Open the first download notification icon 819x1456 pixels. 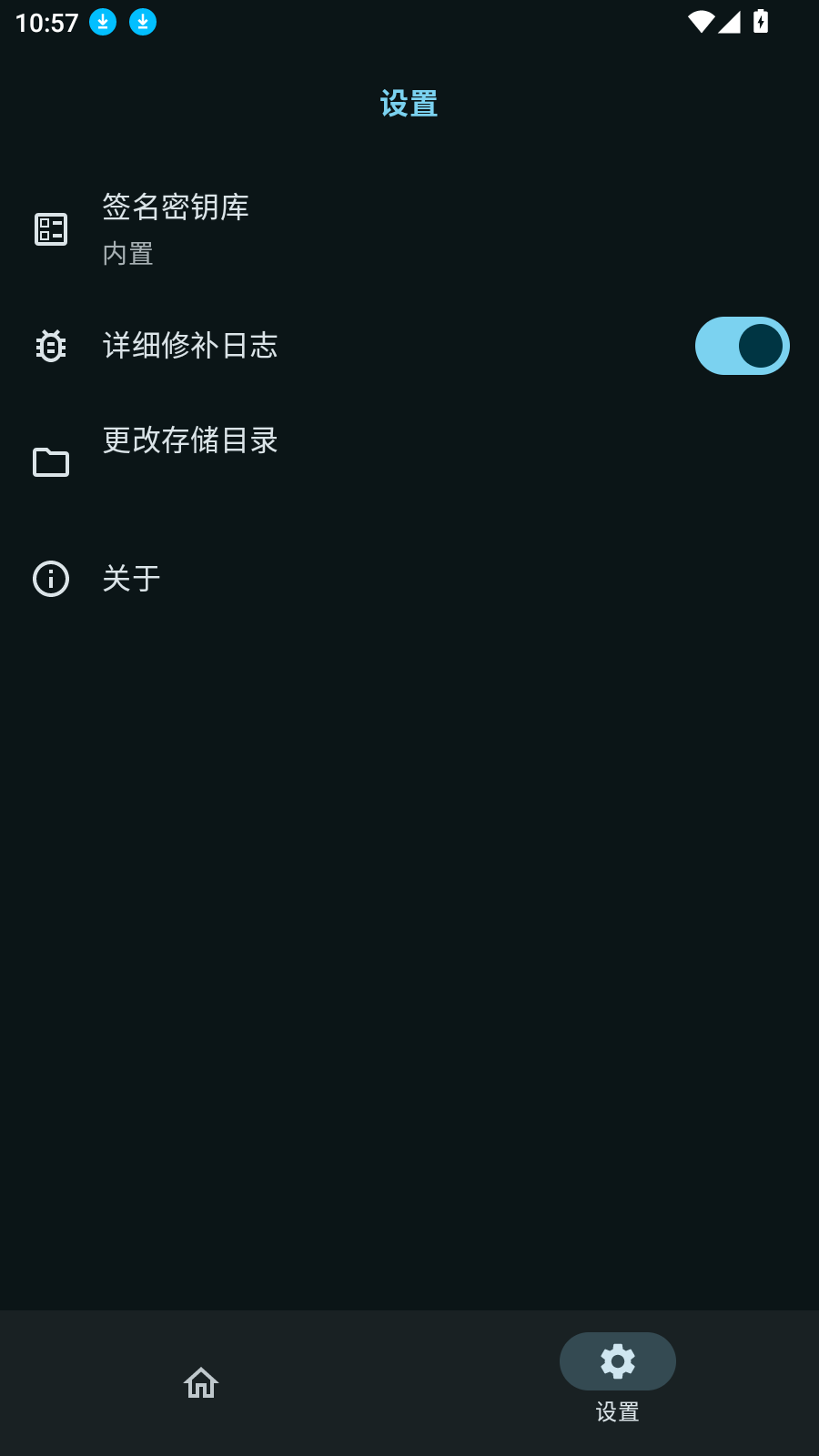(103, 21)
